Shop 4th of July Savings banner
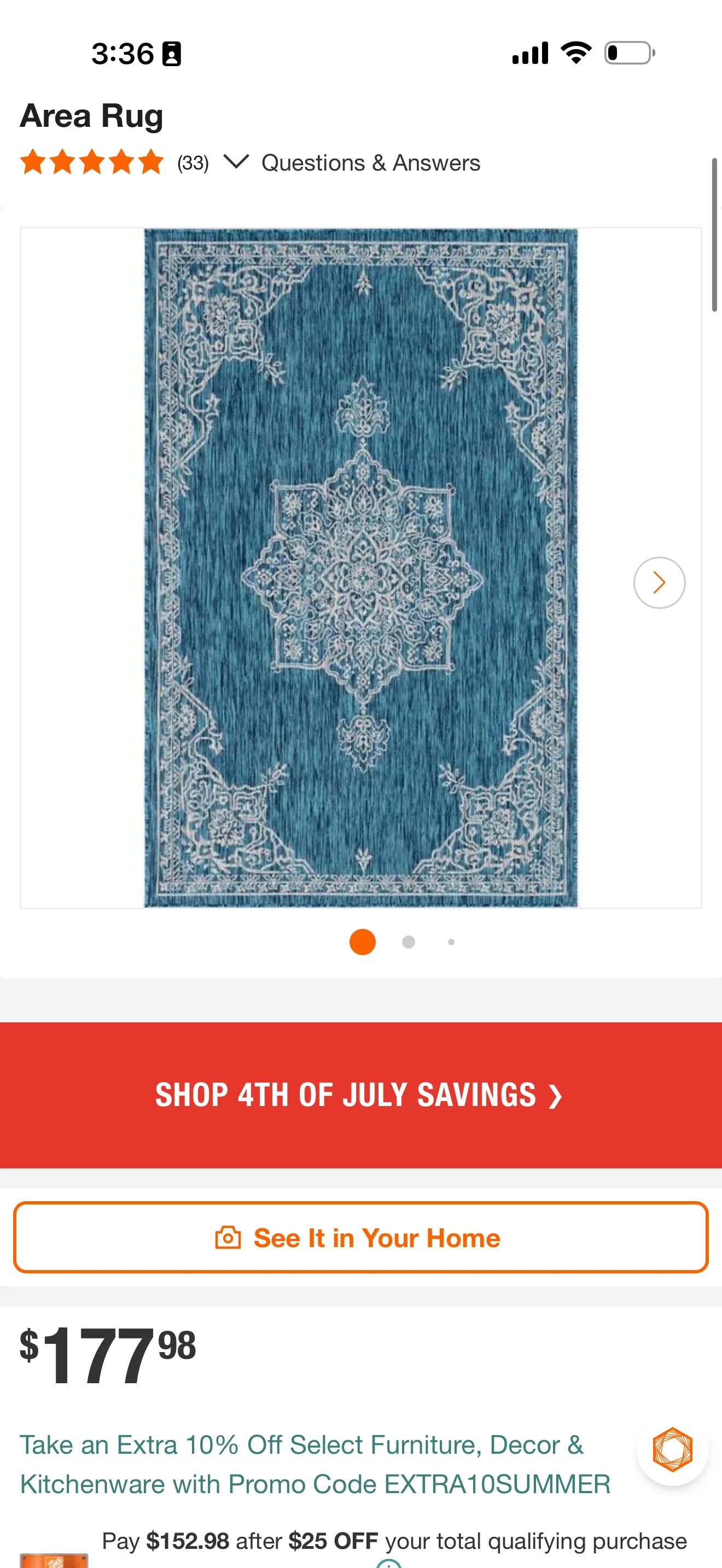The height and width of the screenshot is (1568, 722). point(361,1095)
